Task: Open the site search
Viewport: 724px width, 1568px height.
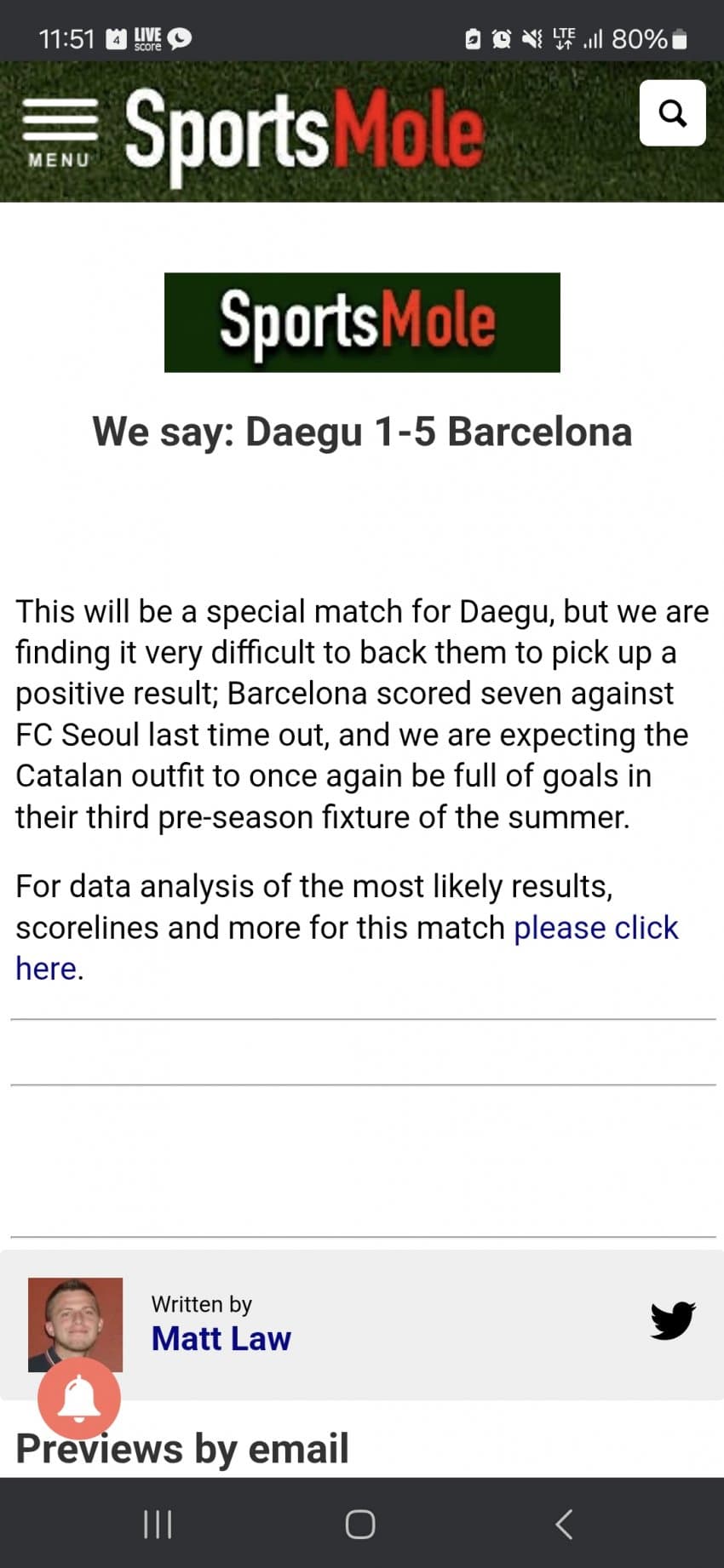Action: (x=672, y=113)
